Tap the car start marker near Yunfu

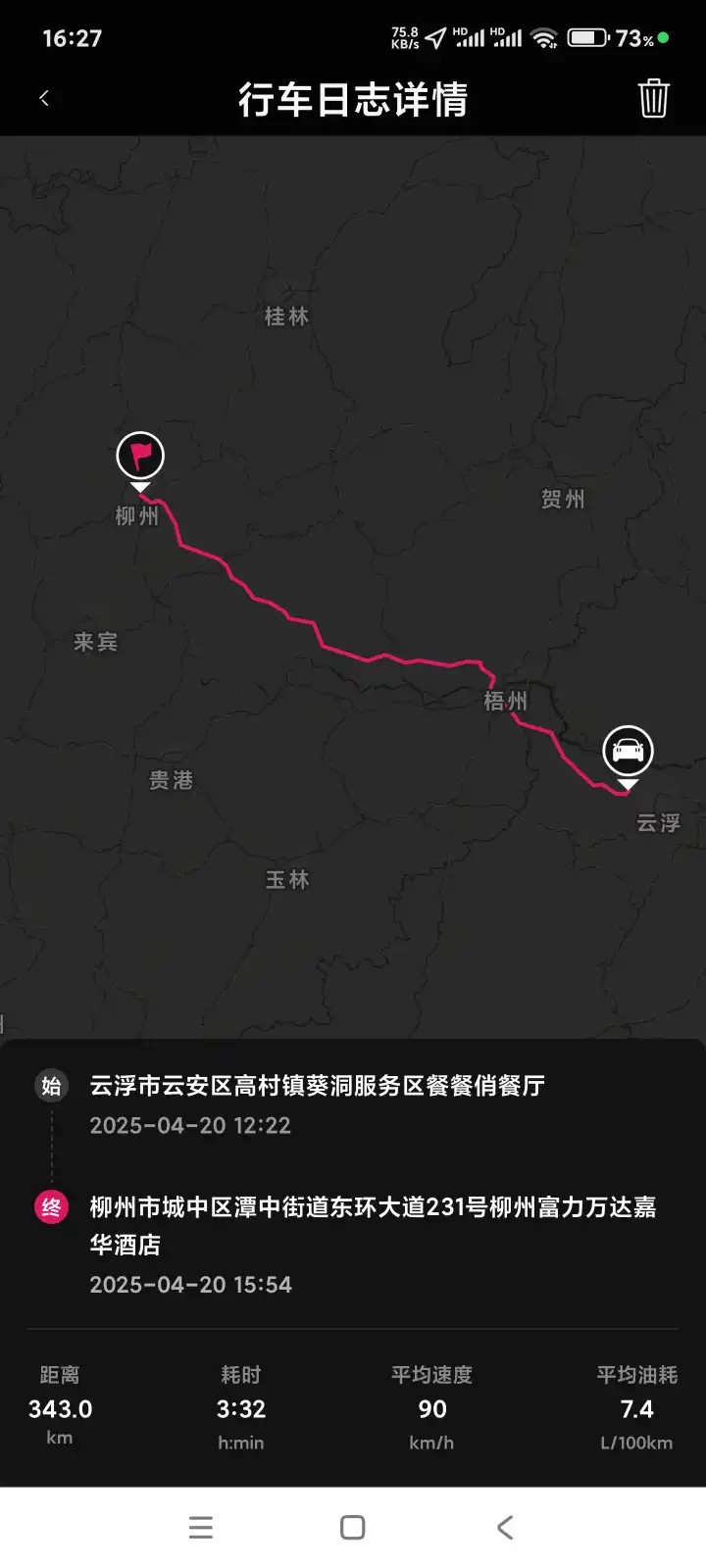click(628, 751)
